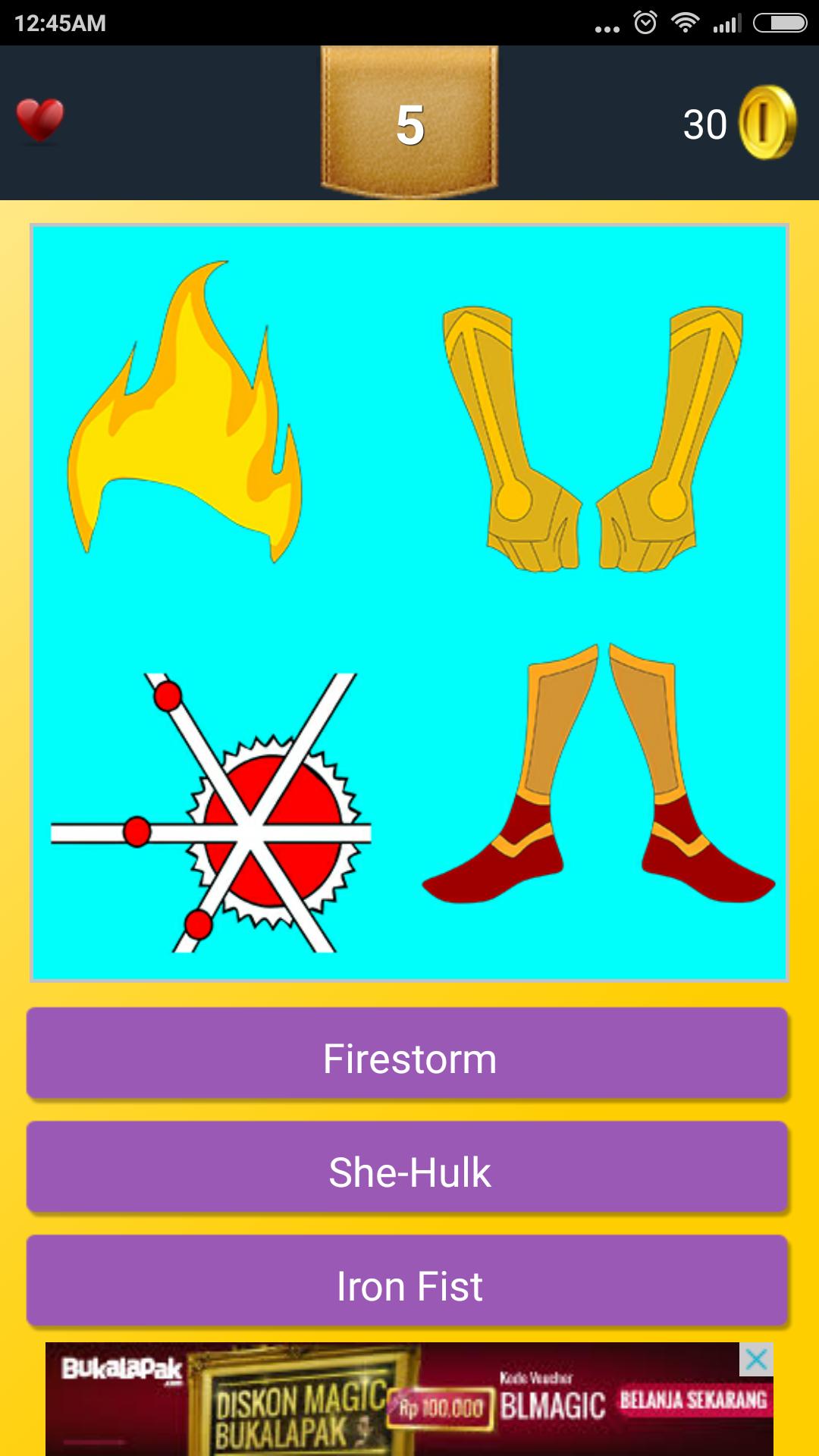Choose the Firestorm answer
This screenshot has width=819, height=1456.
409,1059
